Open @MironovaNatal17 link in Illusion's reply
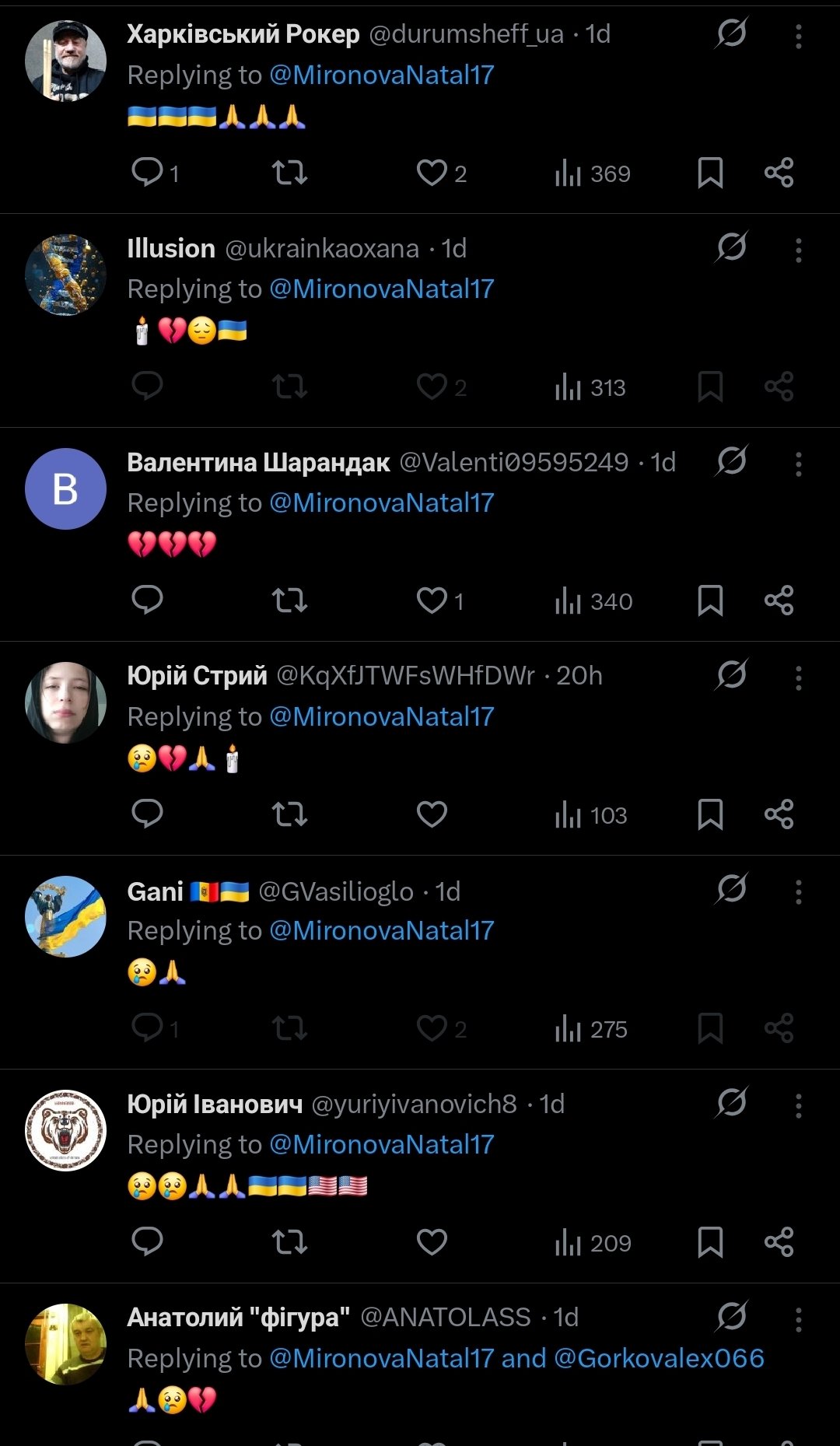The height and width of the screenshot is (1446, 840). coord(381,289)
